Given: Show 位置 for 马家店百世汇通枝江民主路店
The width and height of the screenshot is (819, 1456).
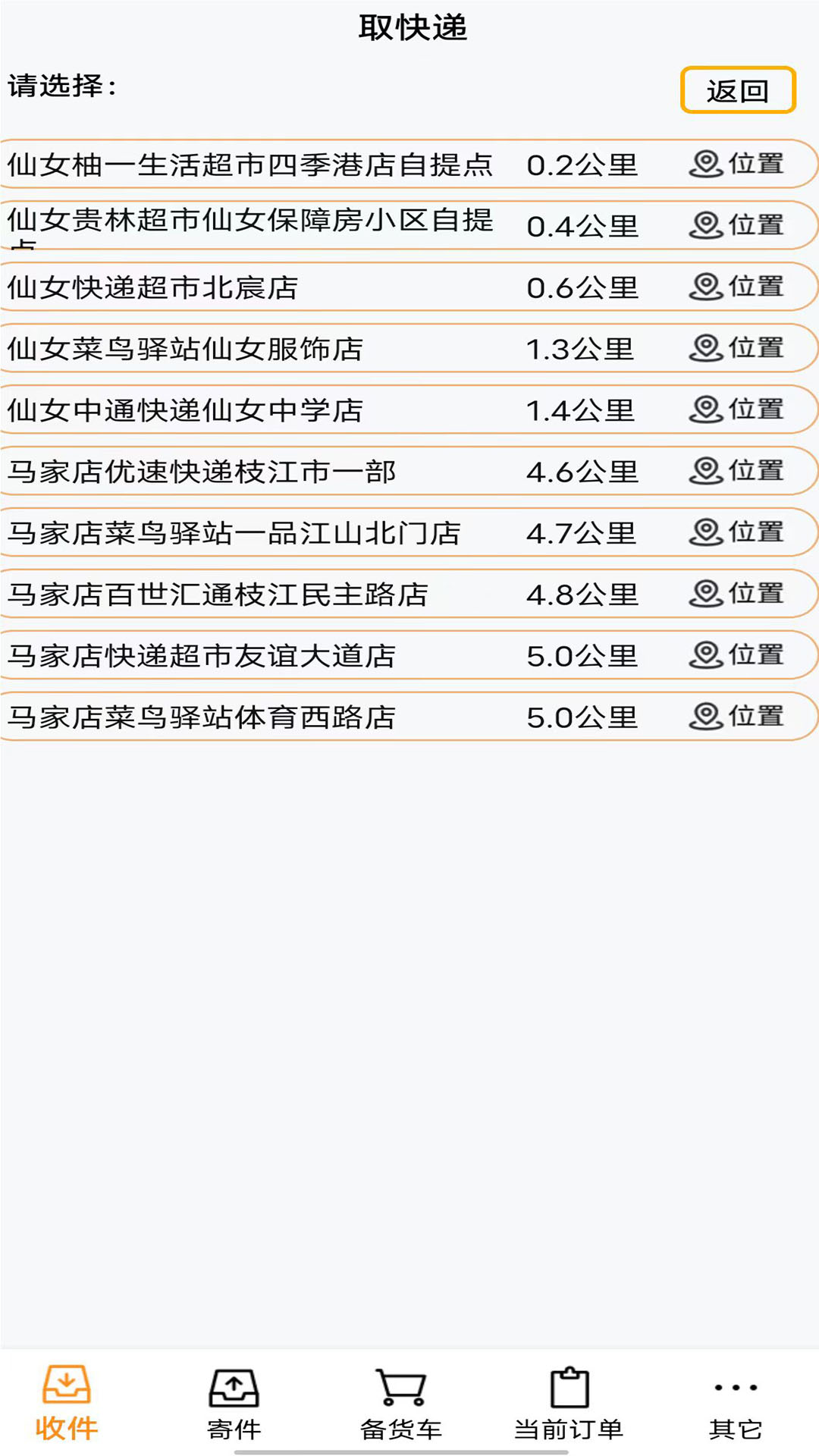Looking at the screenshot, I should pyautogui.click(x=736, y=594).
